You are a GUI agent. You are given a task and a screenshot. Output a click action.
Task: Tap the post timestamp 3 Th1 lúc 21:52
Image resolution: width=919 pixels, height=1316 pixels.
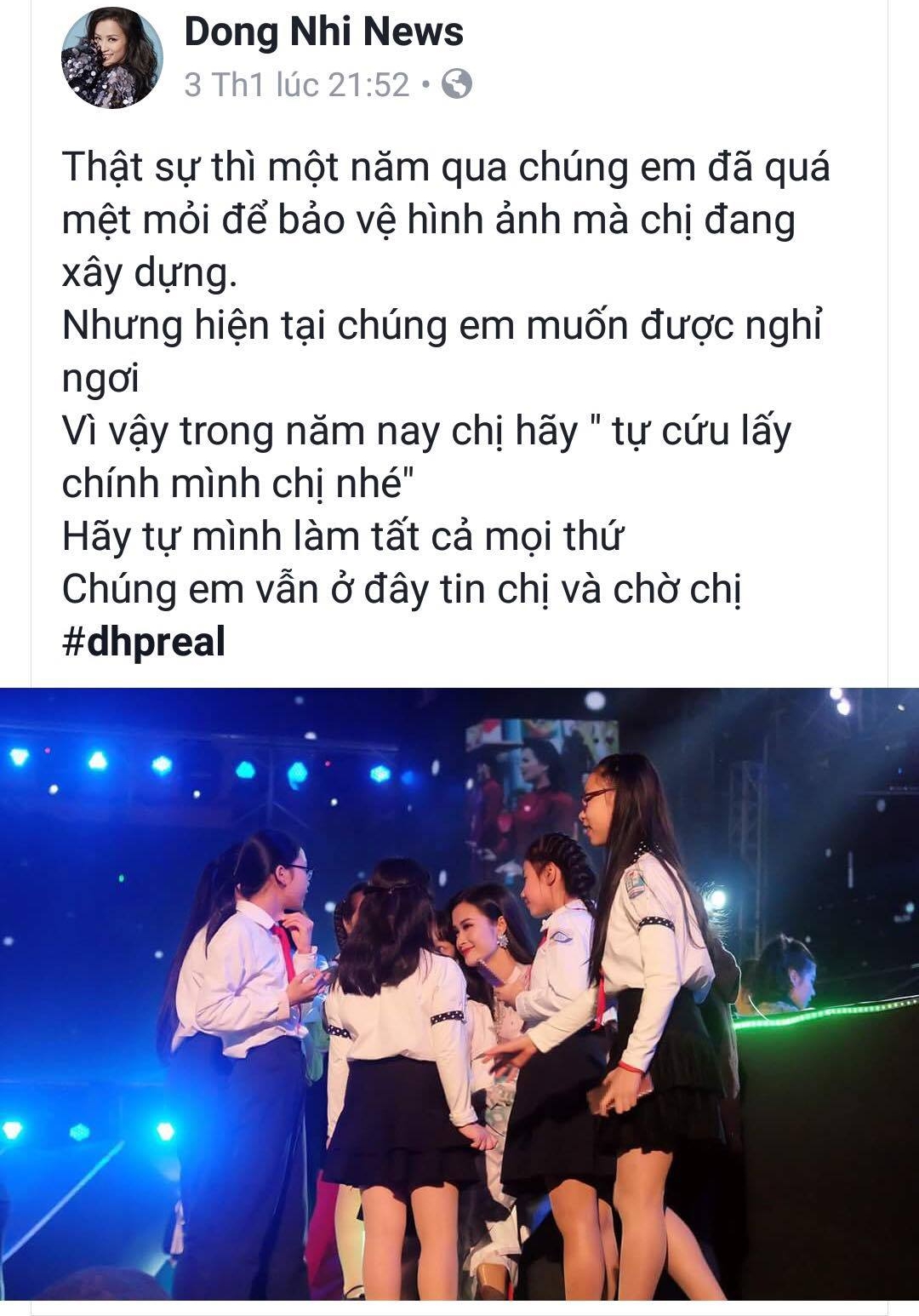click(x=297, y=85)
